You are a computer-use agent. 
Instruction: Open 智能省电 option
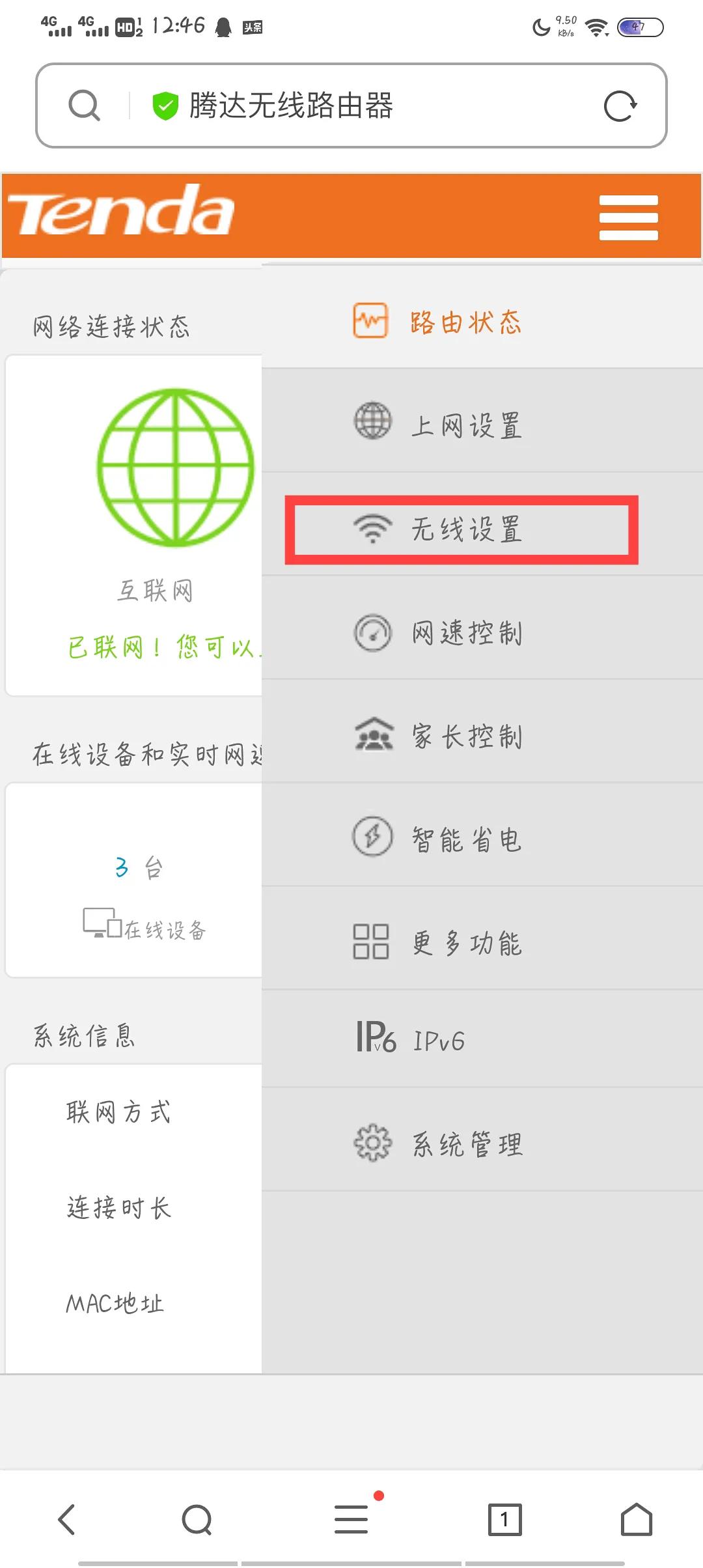tap(466, 839)
